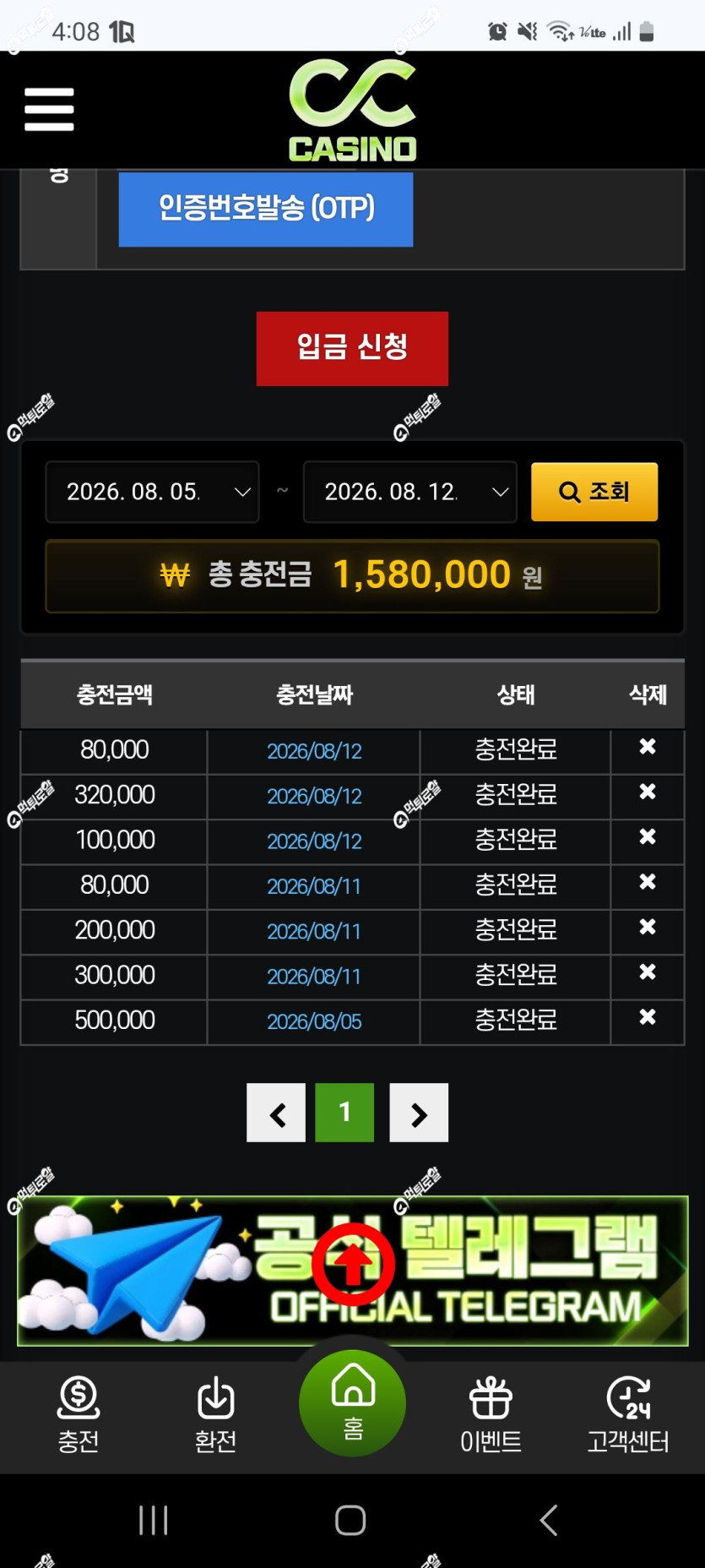Switch to the 환전 tab
705x1568 pixels.
[215, 1414]
